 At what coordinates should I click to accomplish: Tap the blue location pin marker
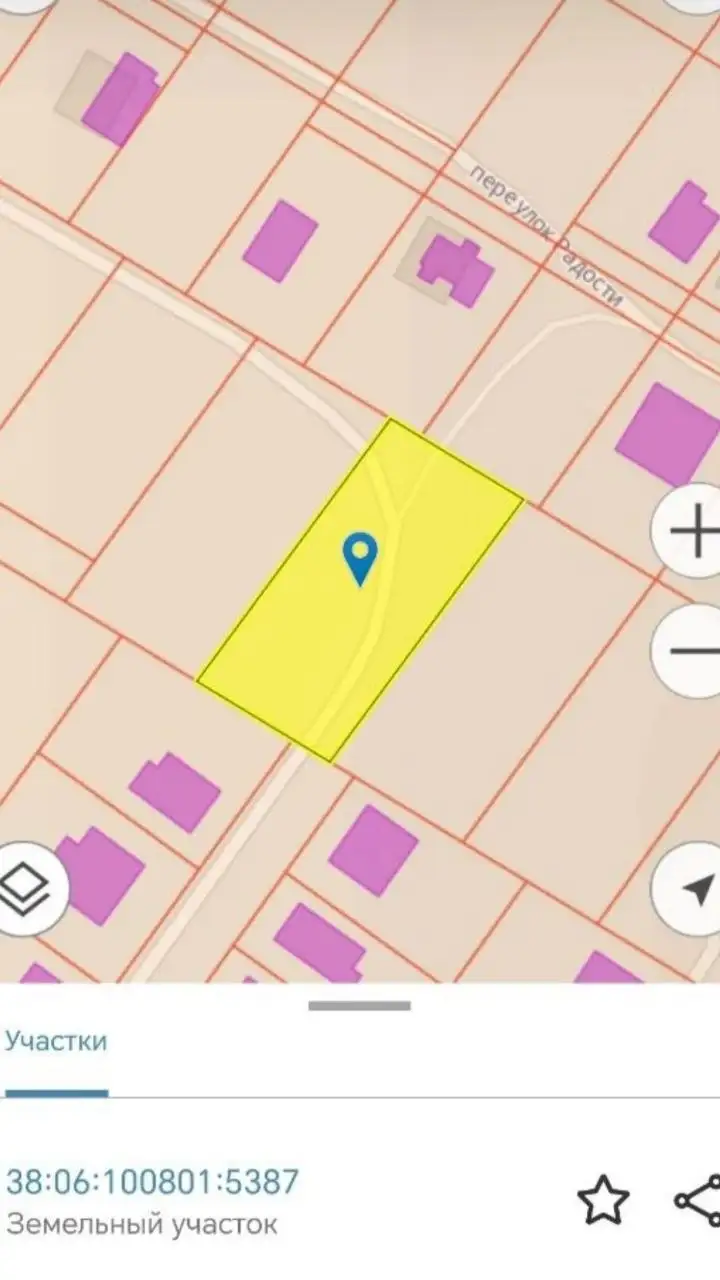(x=360, y=556)
